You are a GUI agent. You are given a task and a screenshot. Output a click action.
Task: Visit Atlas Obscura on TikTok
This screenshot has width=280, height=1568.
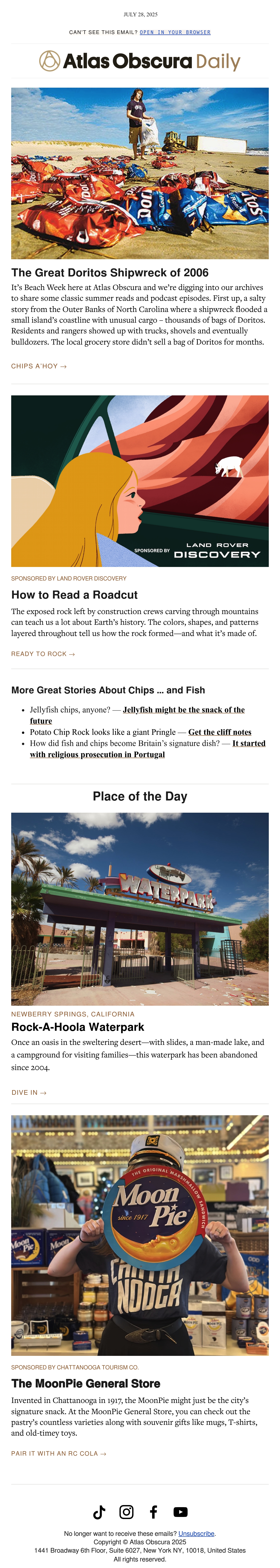coord(99,1512)
